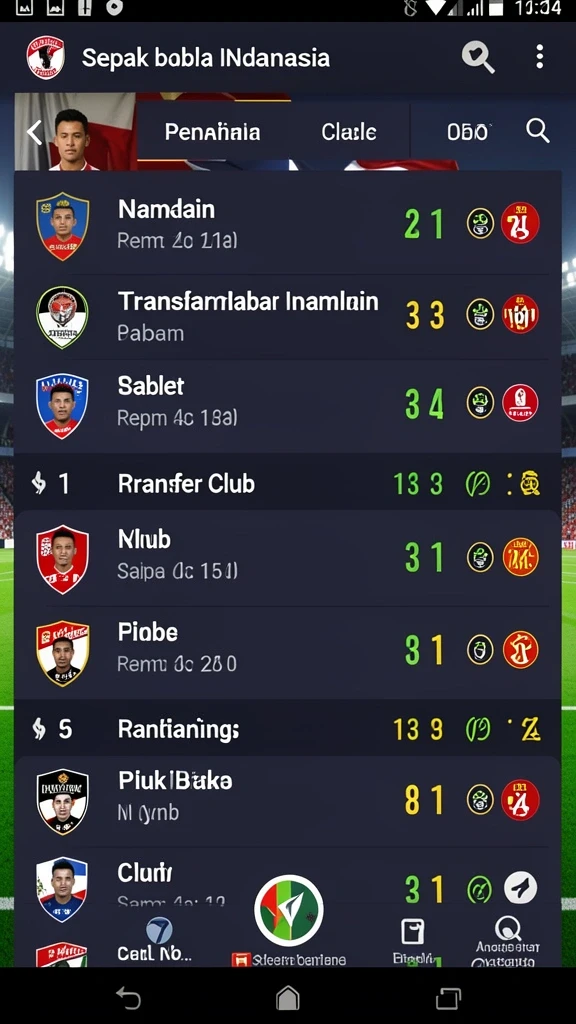
Task: Go back using the left chevron arrow
Action: coord(34,133)
